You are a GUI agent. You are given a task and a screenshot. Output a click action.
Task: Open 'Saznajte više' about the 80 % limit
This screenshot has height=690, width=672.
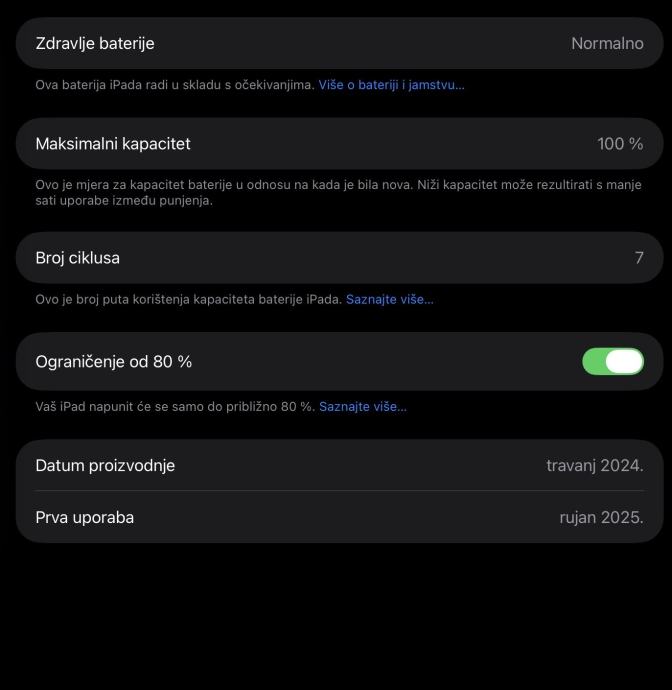click(362, 407)
